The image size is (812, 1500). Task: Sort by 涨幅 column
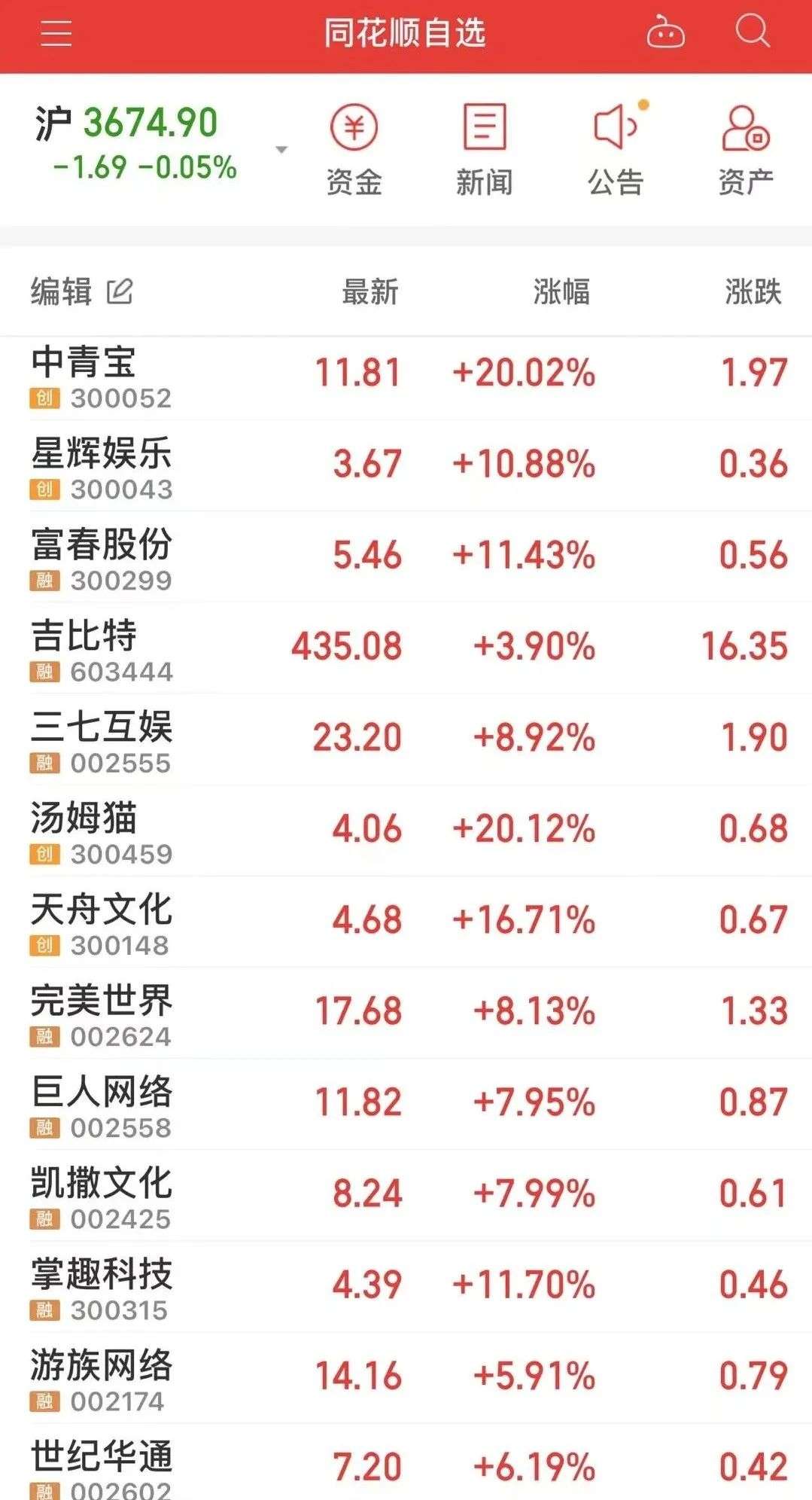[561, 291]
